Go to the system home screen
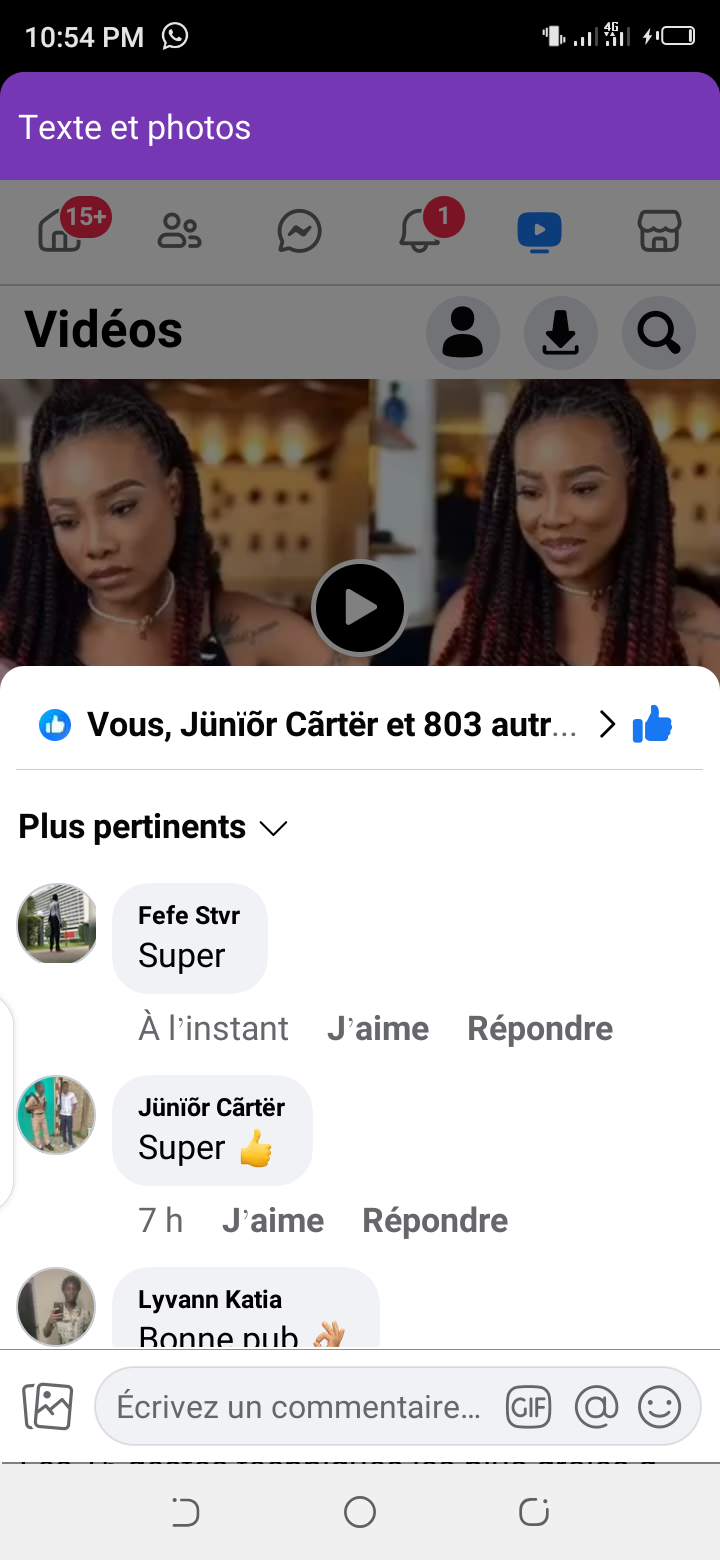 [359, 1513]
